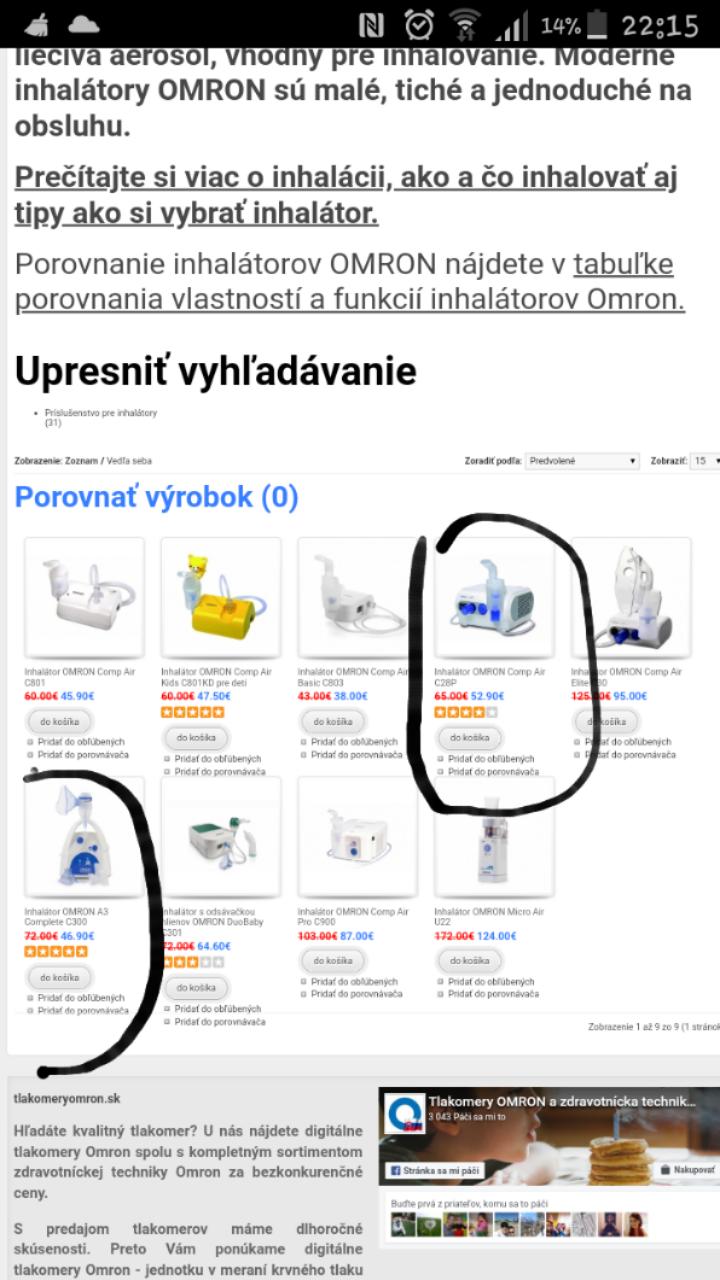Add Micro Air U22 to cart
The height and width of the screenshot is (1280, 720).
pos(469,961)
